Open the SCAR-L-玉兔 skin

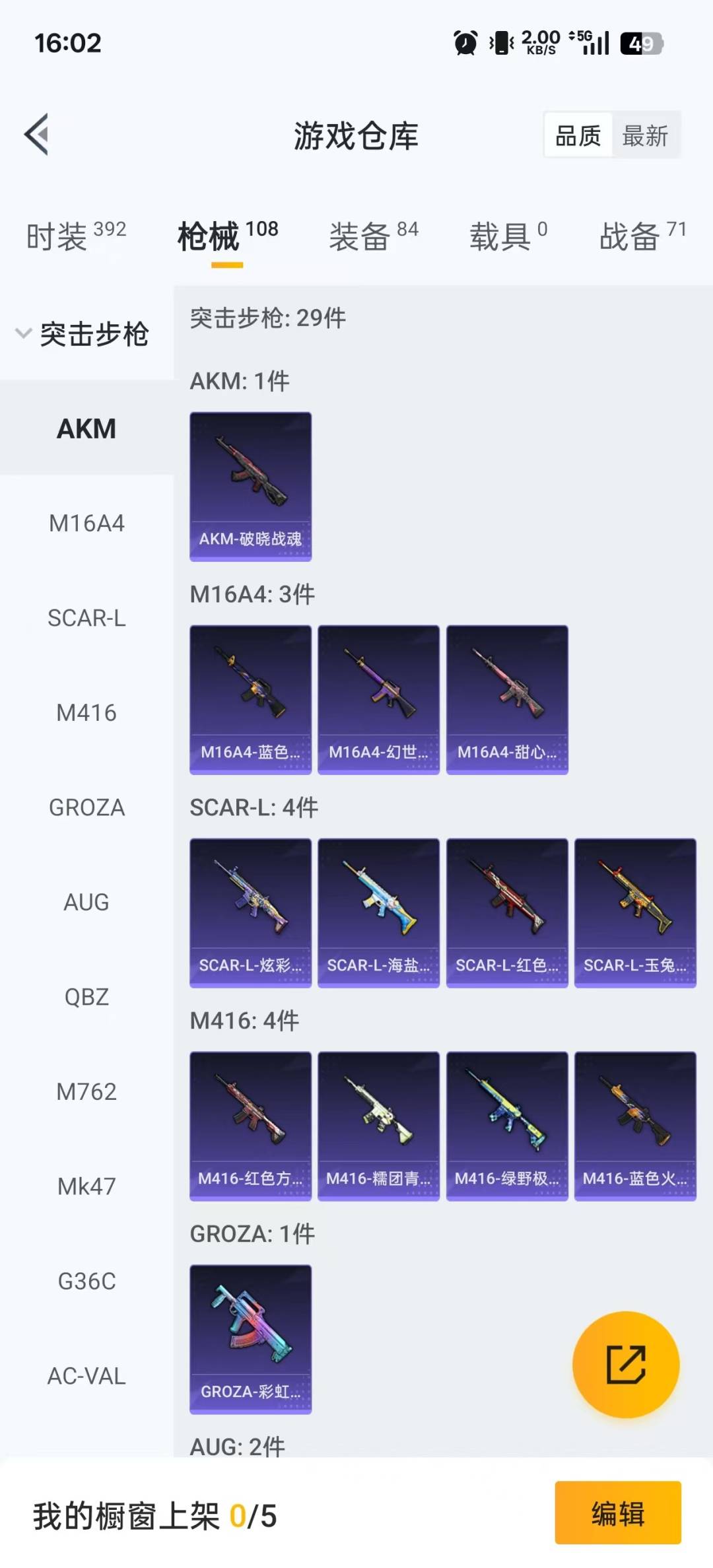coord(635,913)
